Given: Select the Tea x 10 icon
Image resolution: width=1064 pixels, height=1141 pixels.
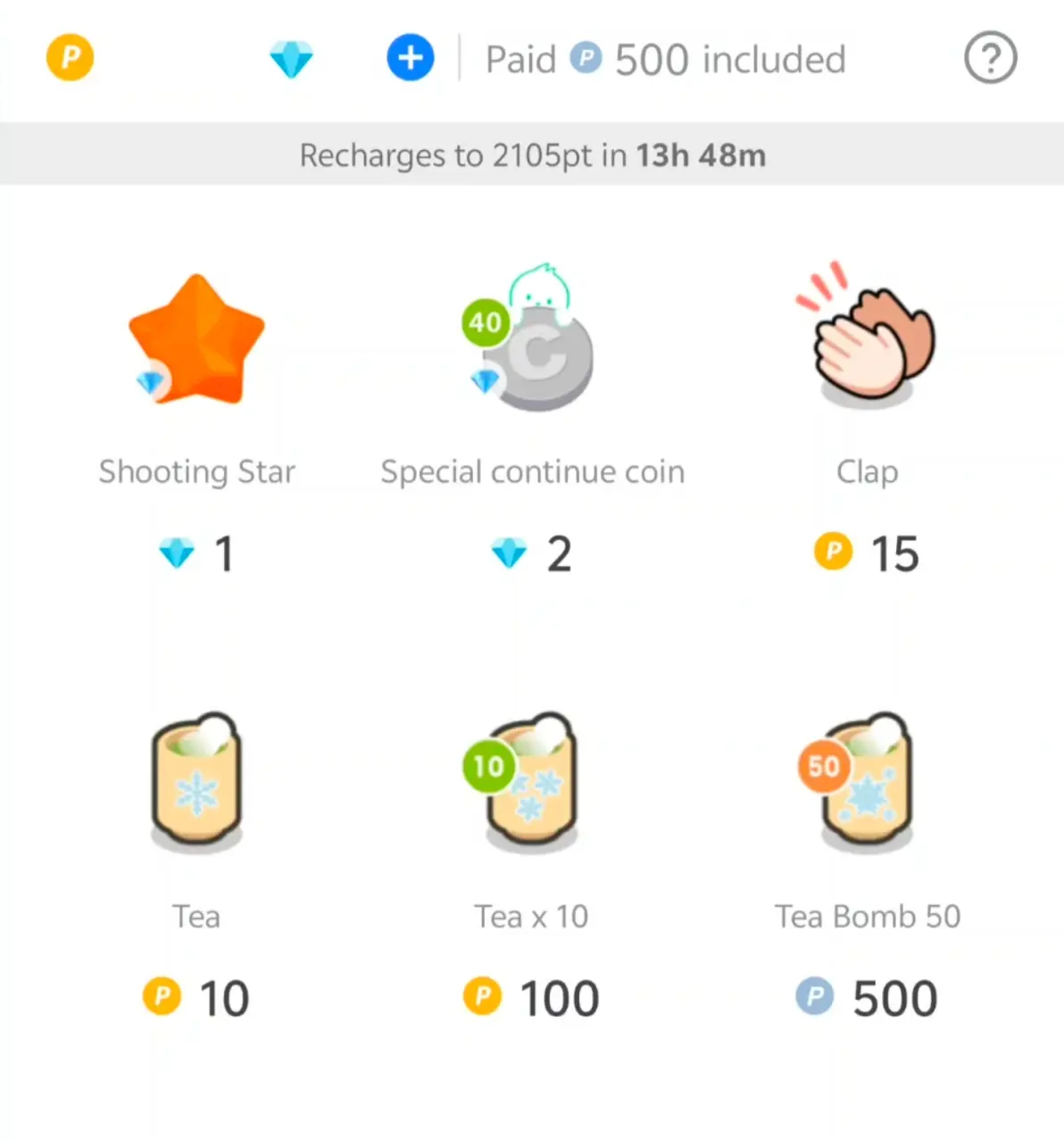Looking at the screenshot, I should pyautogui.click(x=532, y=781).
